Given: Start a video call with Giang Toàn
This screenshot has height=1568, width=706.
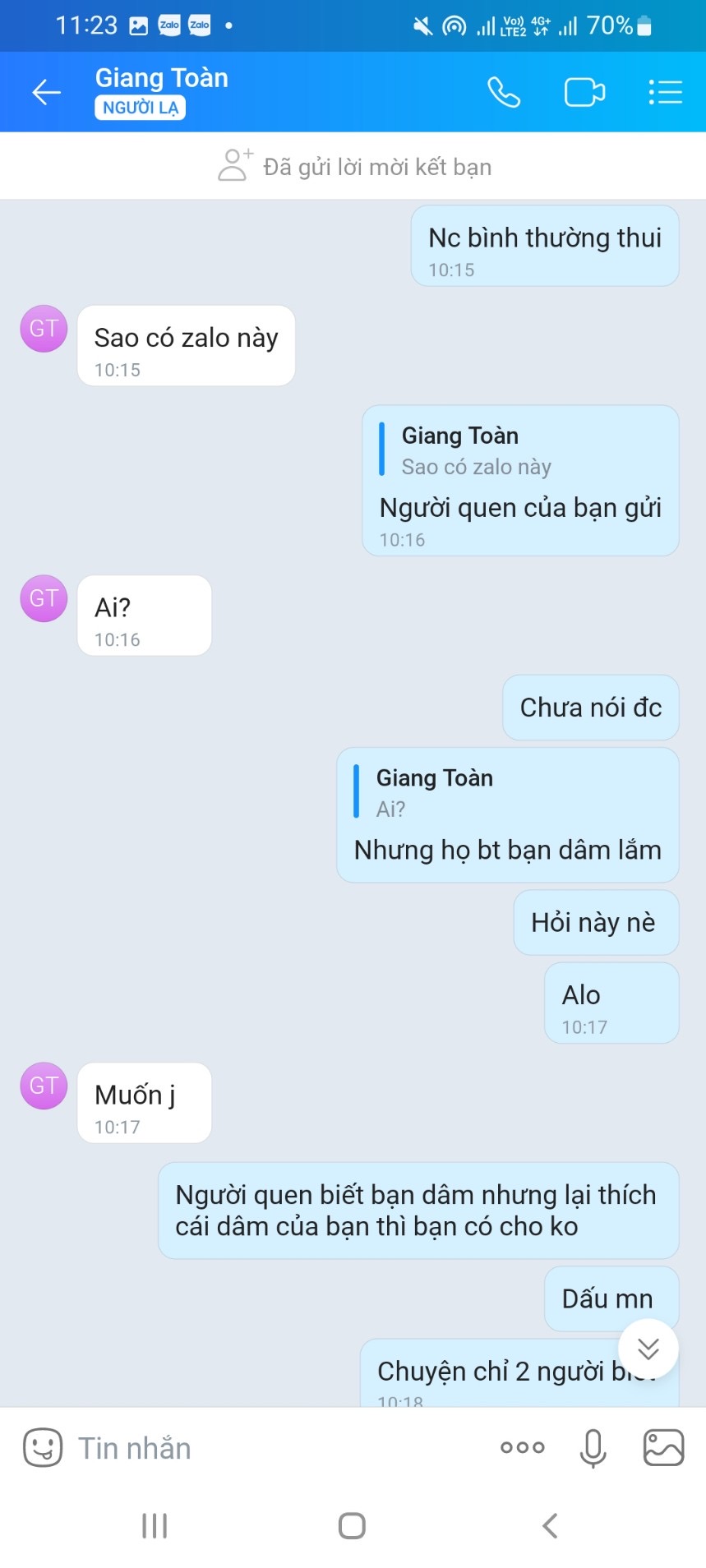Looking at the screenshot, I should point(584,92).
